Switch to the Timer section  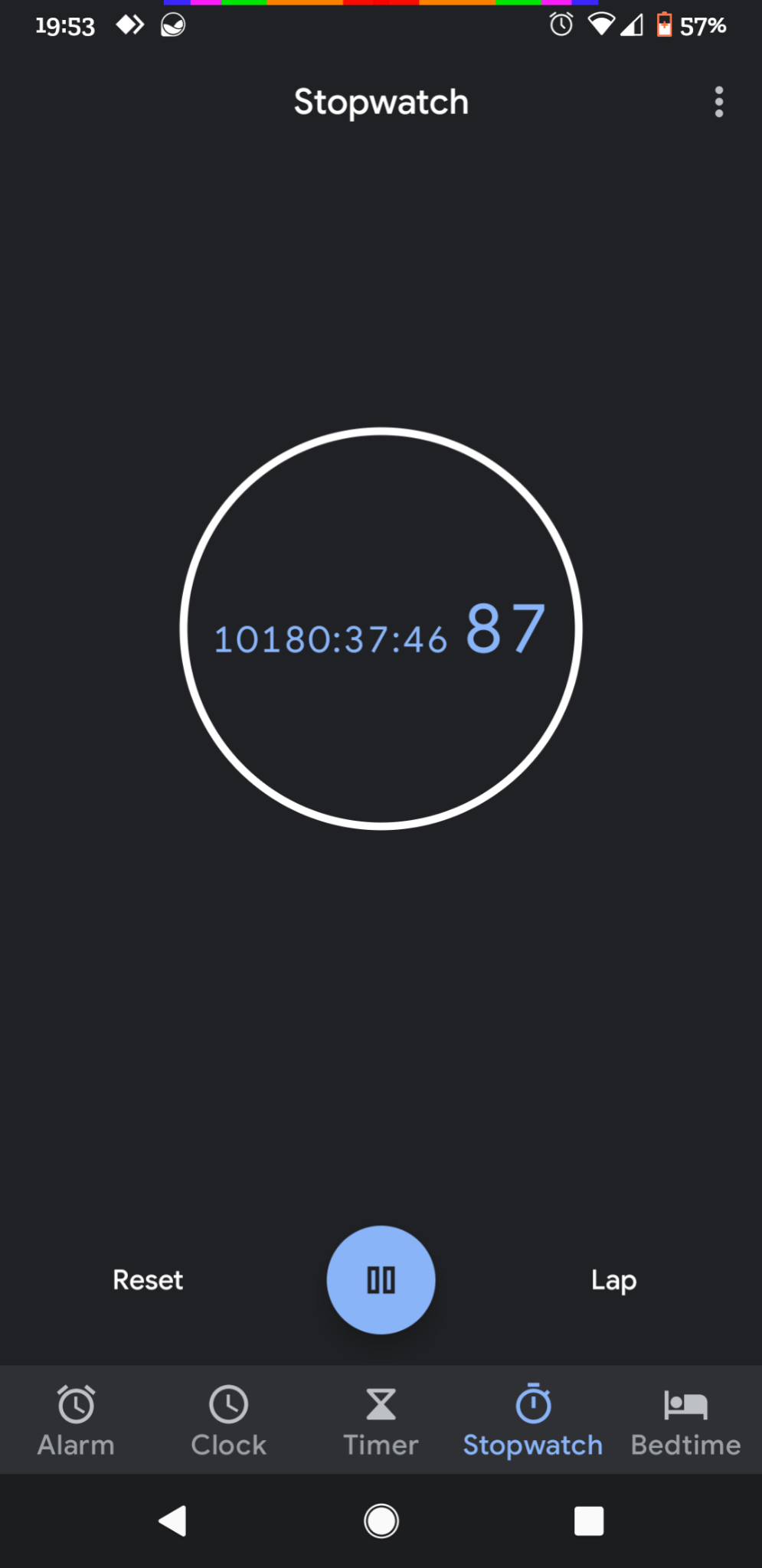pos(381,1421)
